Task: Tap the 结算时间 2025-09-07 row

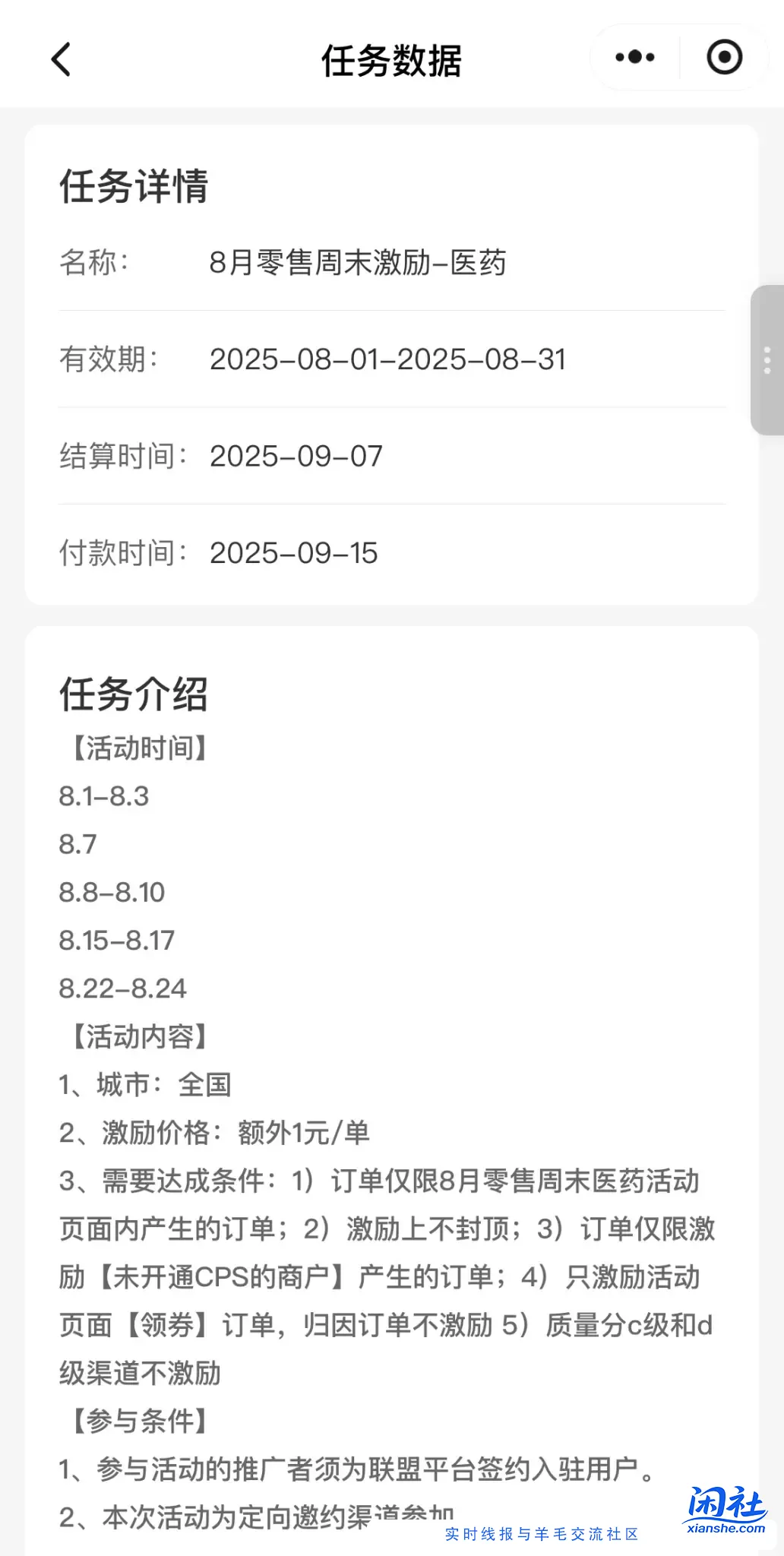Action: [220, 456]
